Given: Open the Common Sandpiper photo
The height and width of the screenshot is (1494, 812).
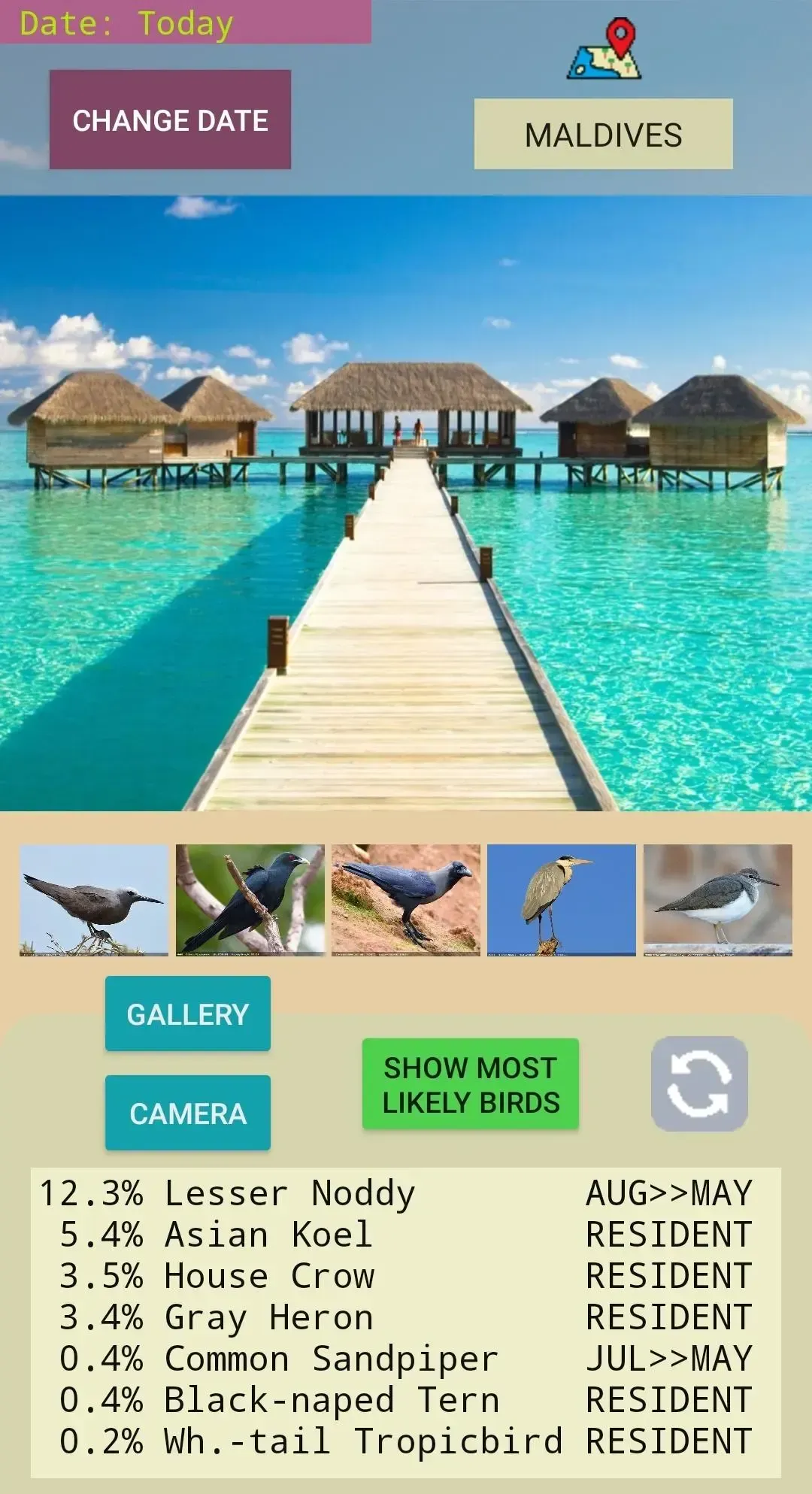Looking at the screenshot, I should [x=717, y=900].
